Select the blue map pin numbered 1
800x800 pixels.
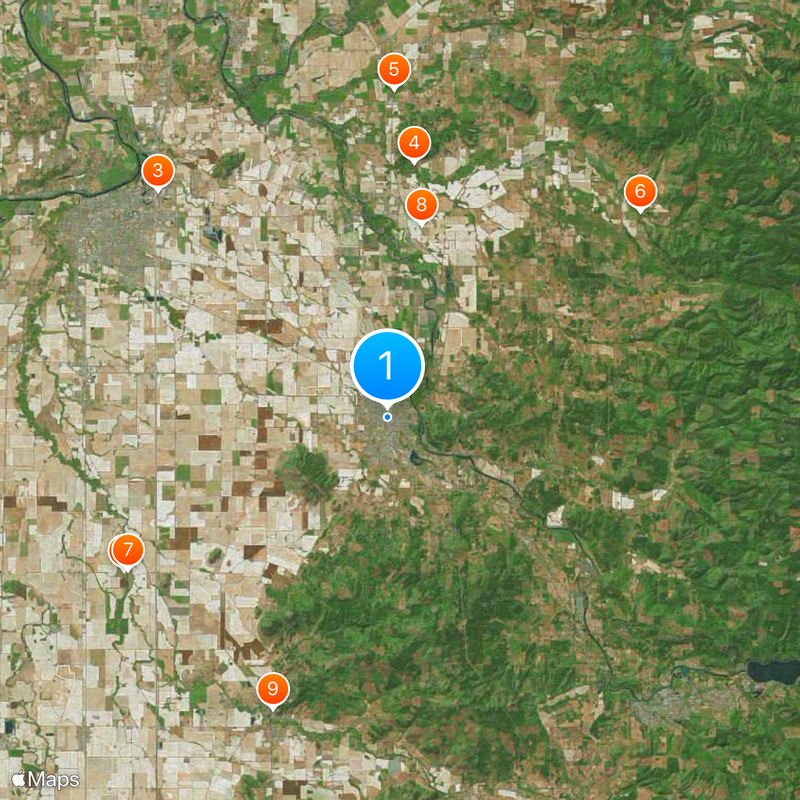point(388,366)
